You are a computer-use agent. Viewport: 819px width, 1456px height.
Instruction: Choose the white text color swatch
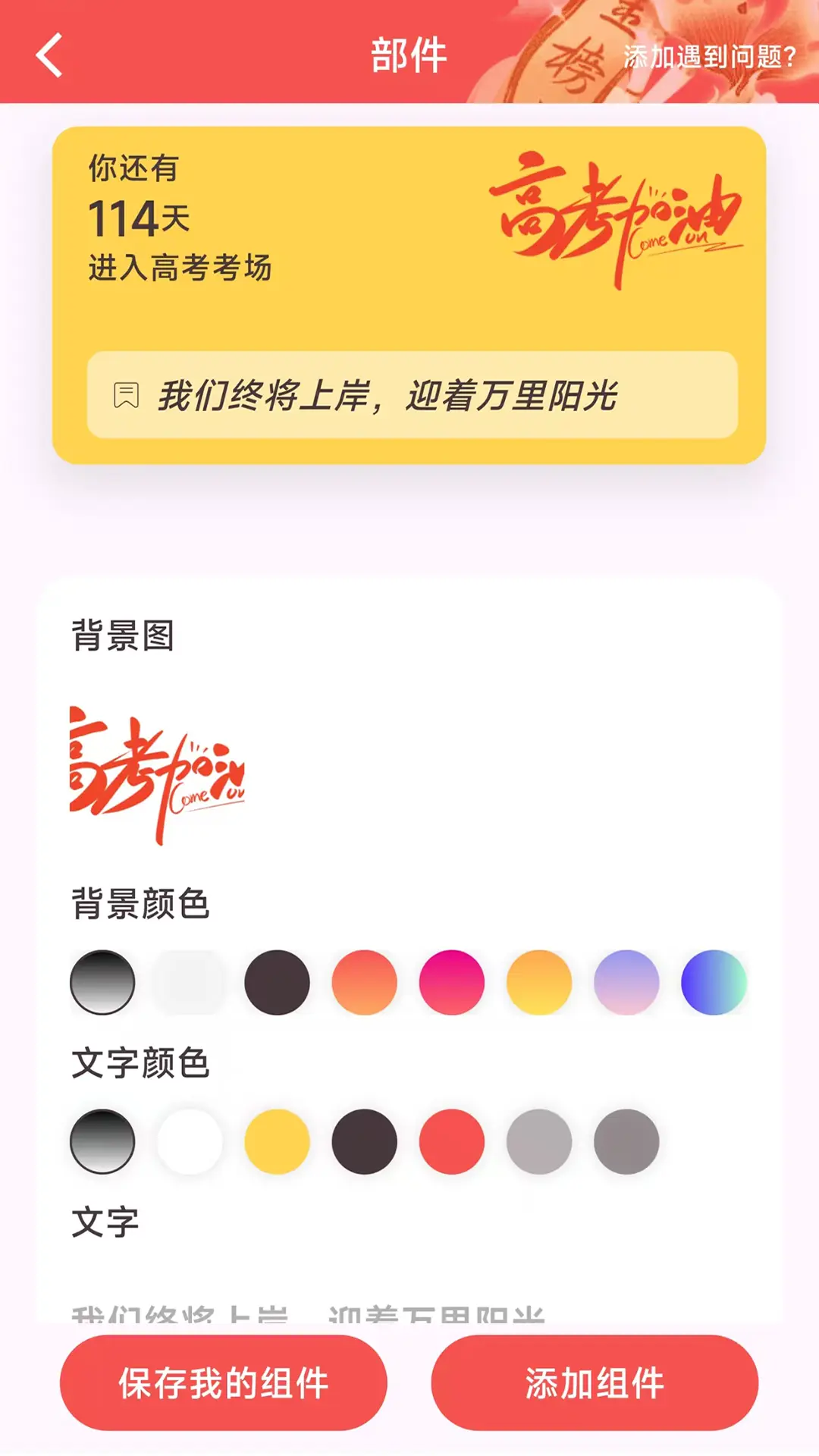click(x=188, y=1141)
